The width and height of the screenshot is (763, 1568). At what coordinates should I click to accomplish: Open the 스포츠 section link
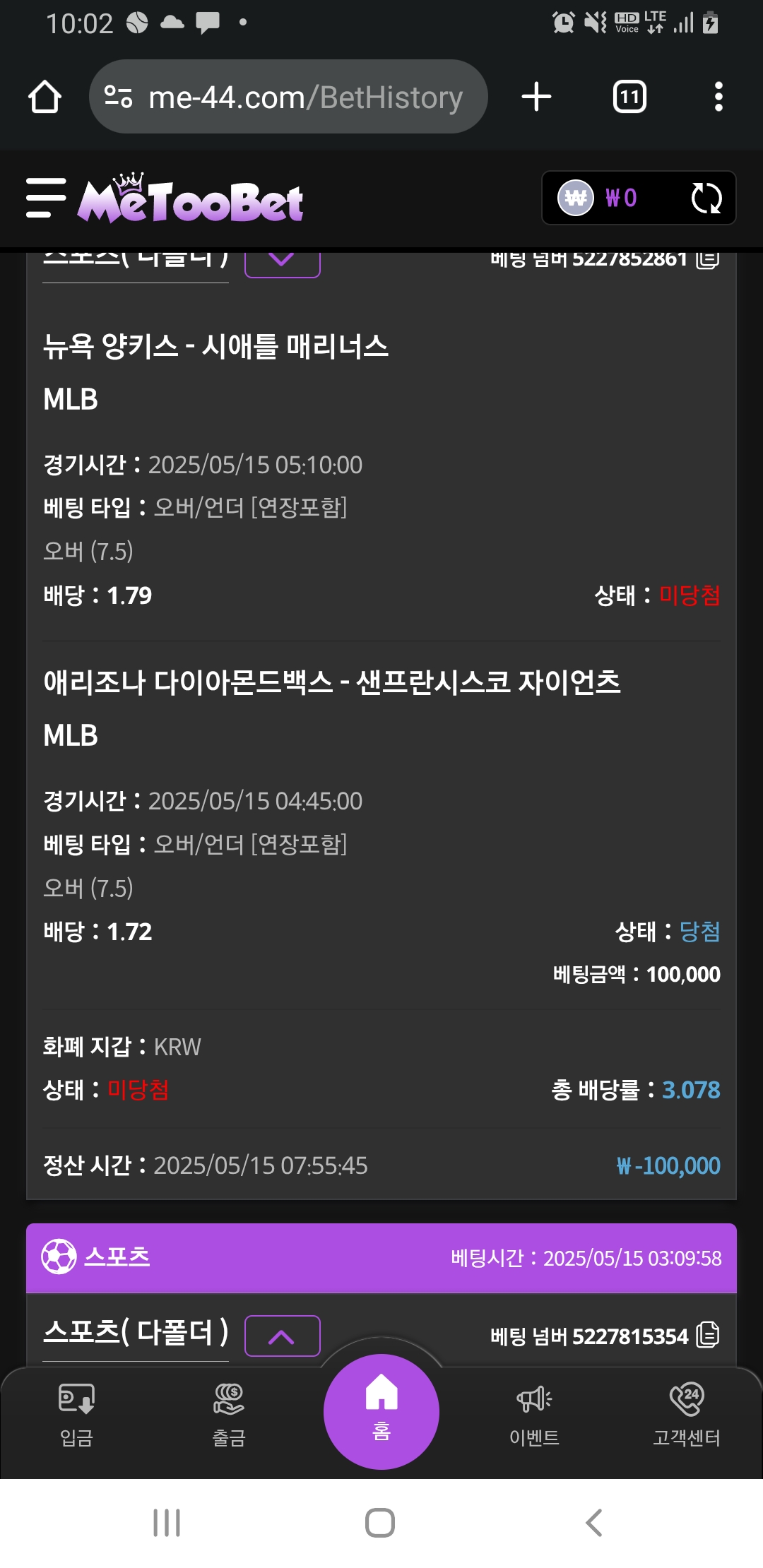(x=117, y=1257)
